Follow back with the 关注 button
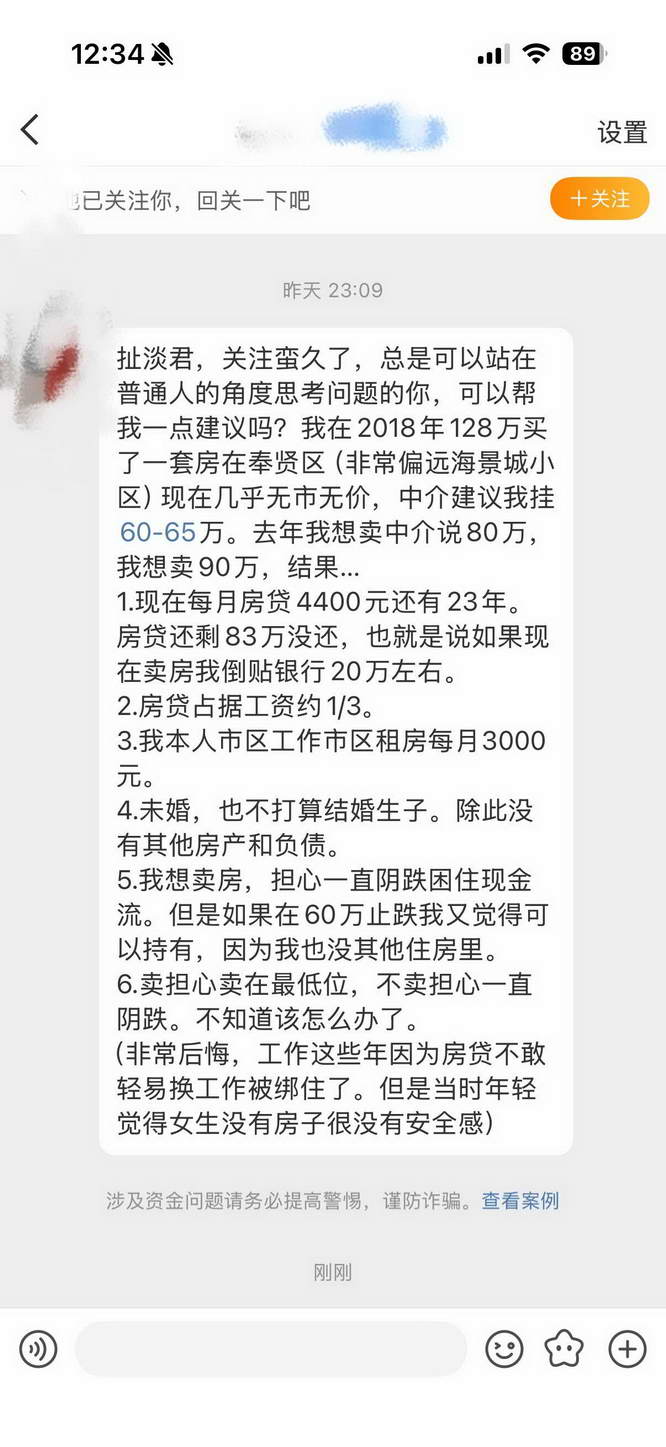Screen dimensions: 666x1447 pyautogui.click(x=599, y=199)
